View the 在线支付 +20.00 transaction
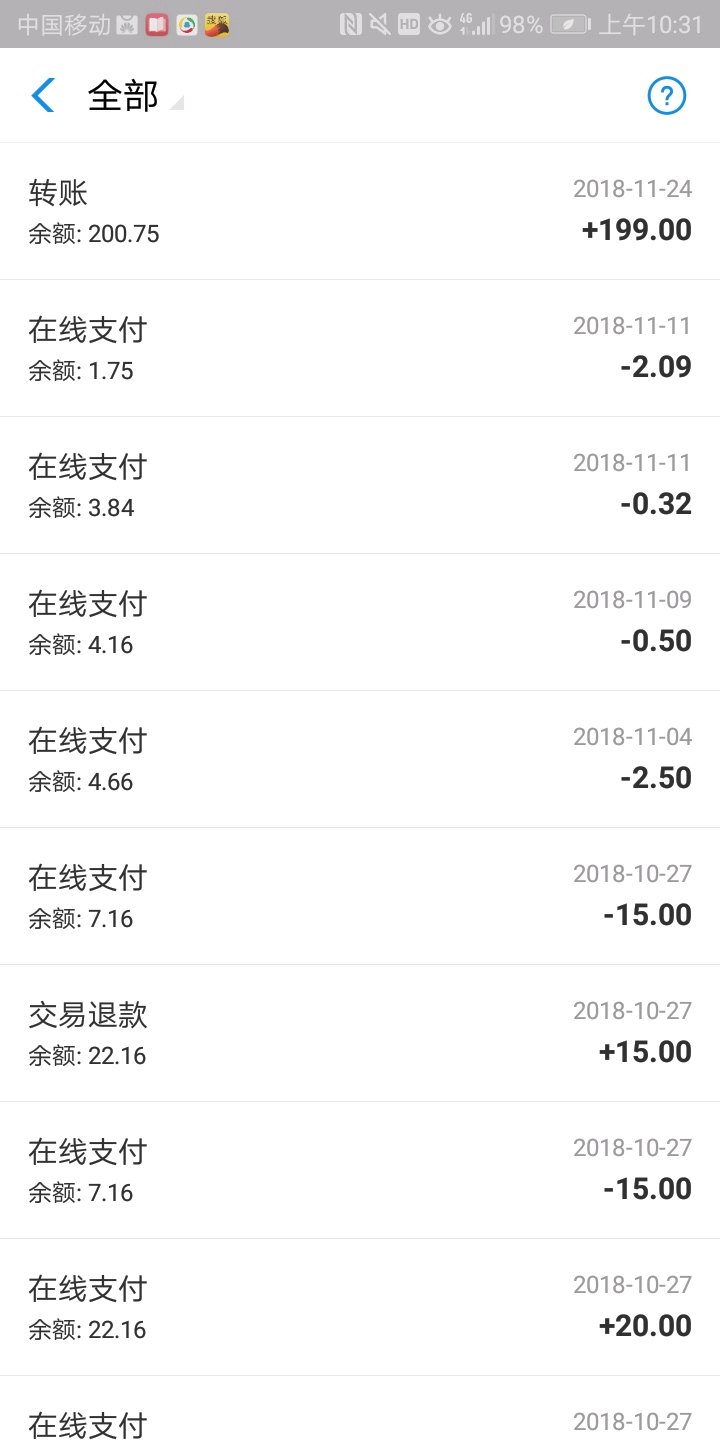Screen dimensions: 720x1440 point(360,1307)
